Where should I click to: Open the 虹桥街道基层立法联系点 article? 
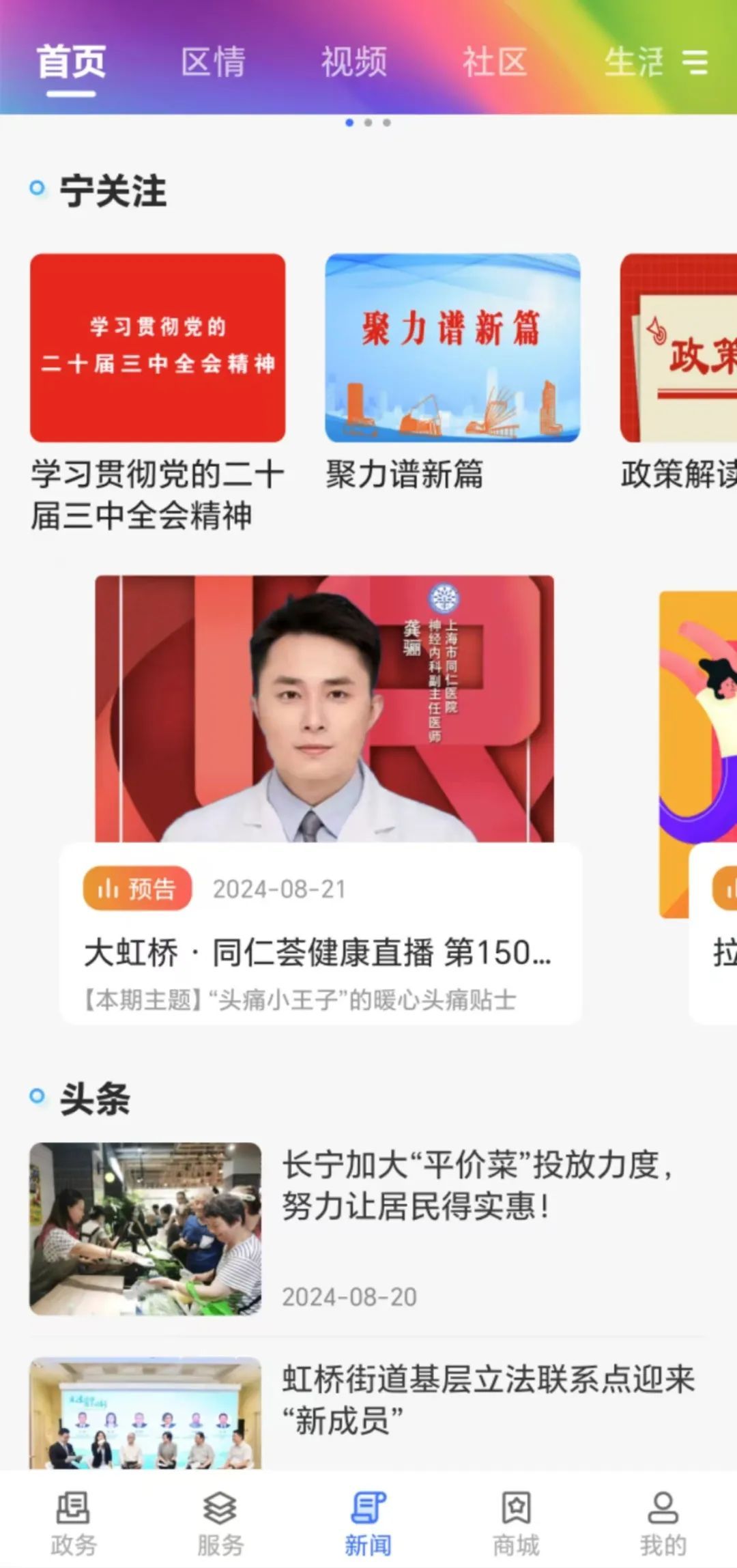(x=488, y=1399)
